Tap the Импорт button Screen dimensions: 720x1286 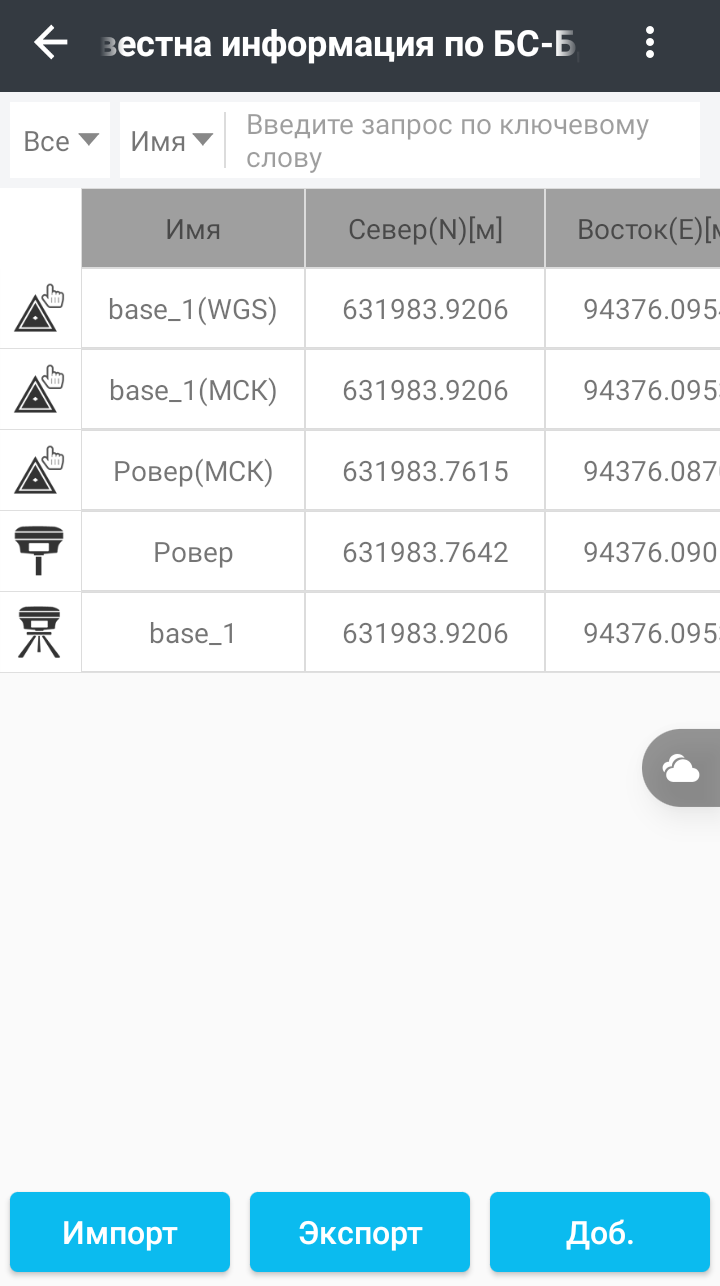click(x=120, y=1232)
